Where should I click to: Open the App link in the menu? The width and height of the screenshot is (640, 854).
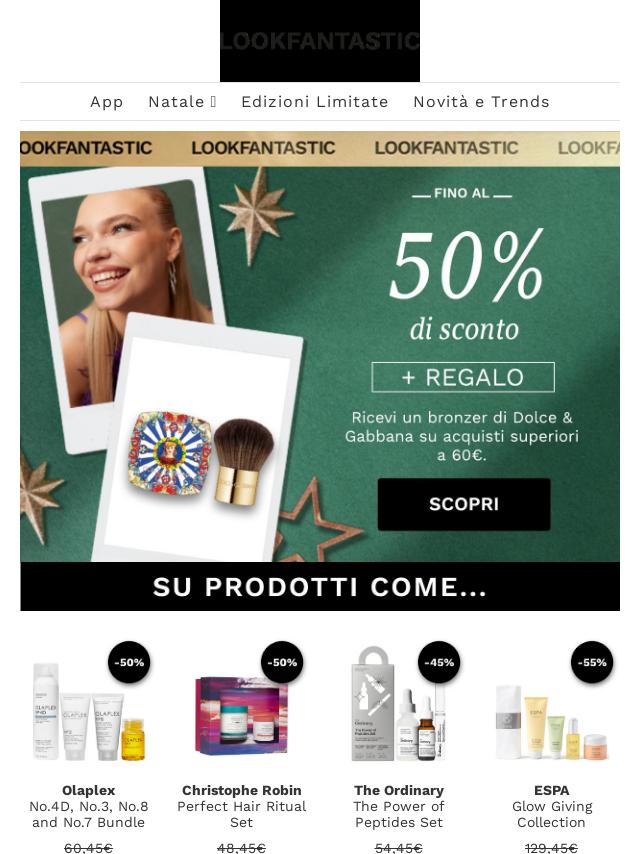tap(107, 102)
